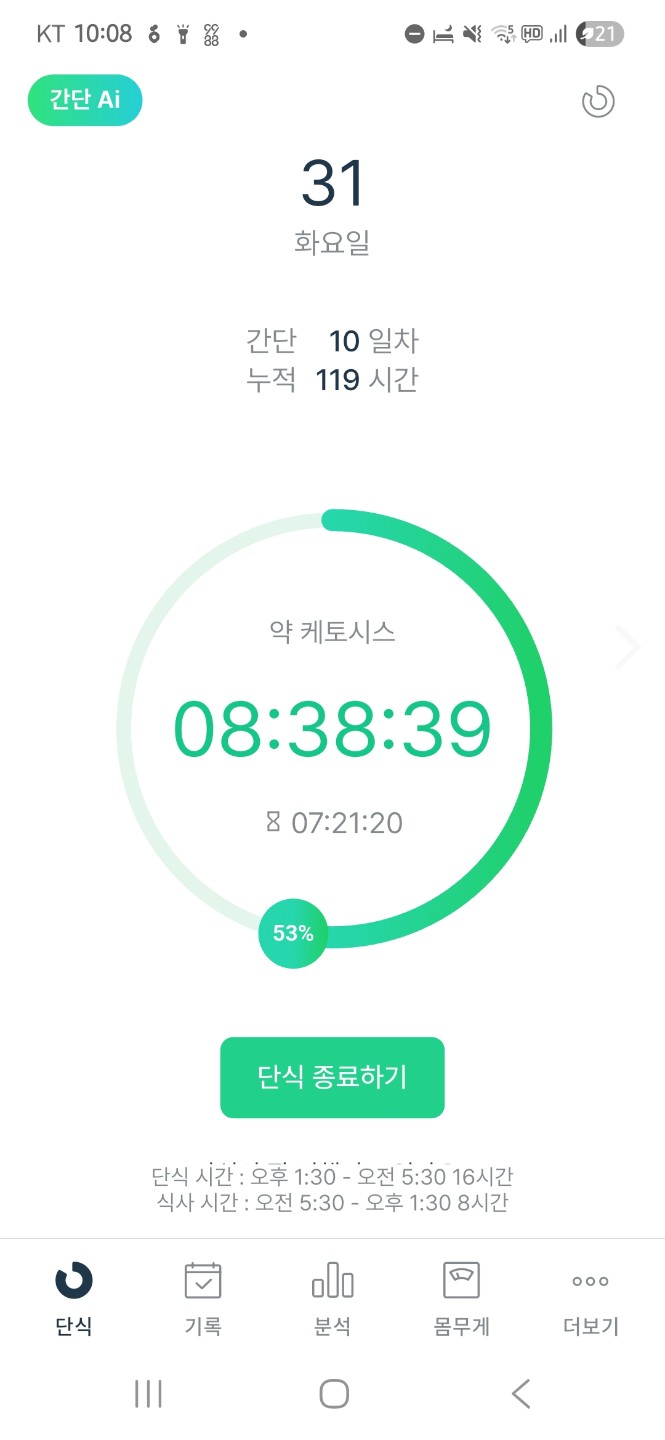Switch to the 단식 tab
This screenshot has width=665, height=1440.
74,1298
